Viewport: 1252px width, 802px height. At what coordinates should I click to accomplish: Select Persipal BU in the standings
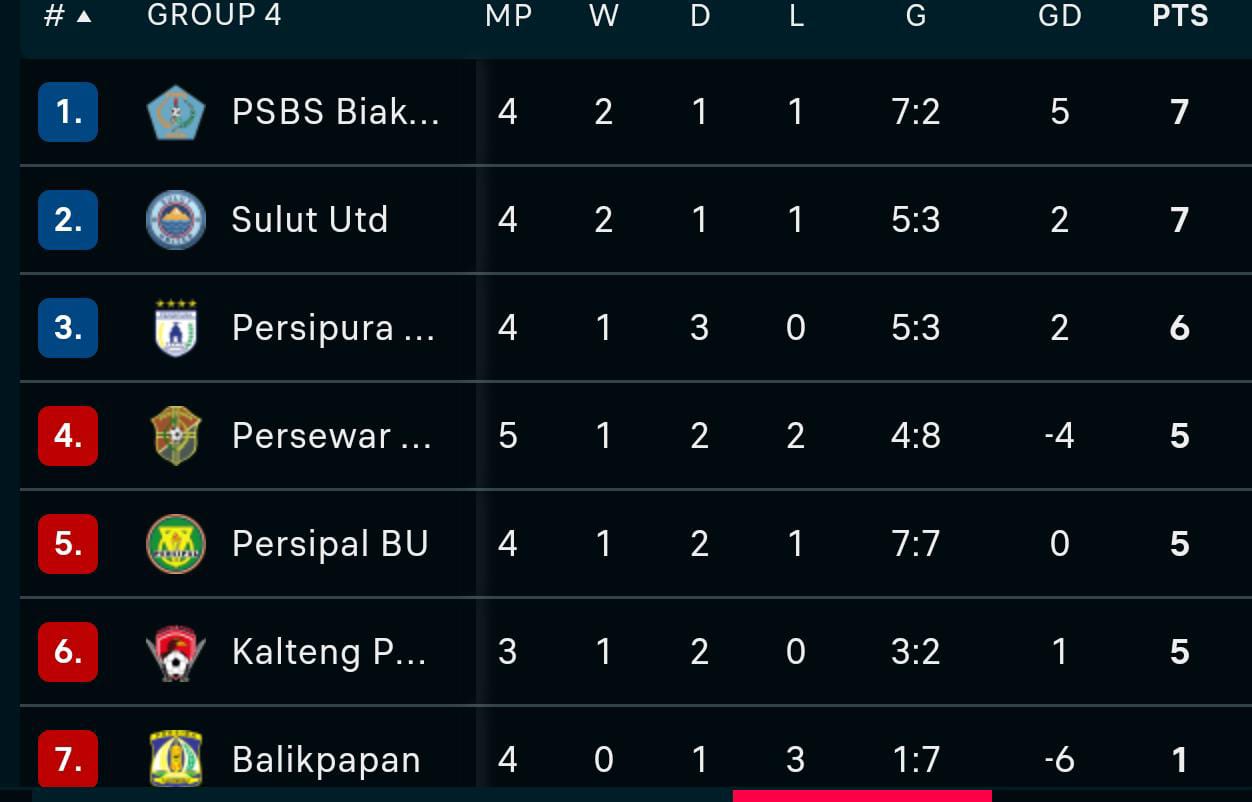330,544
